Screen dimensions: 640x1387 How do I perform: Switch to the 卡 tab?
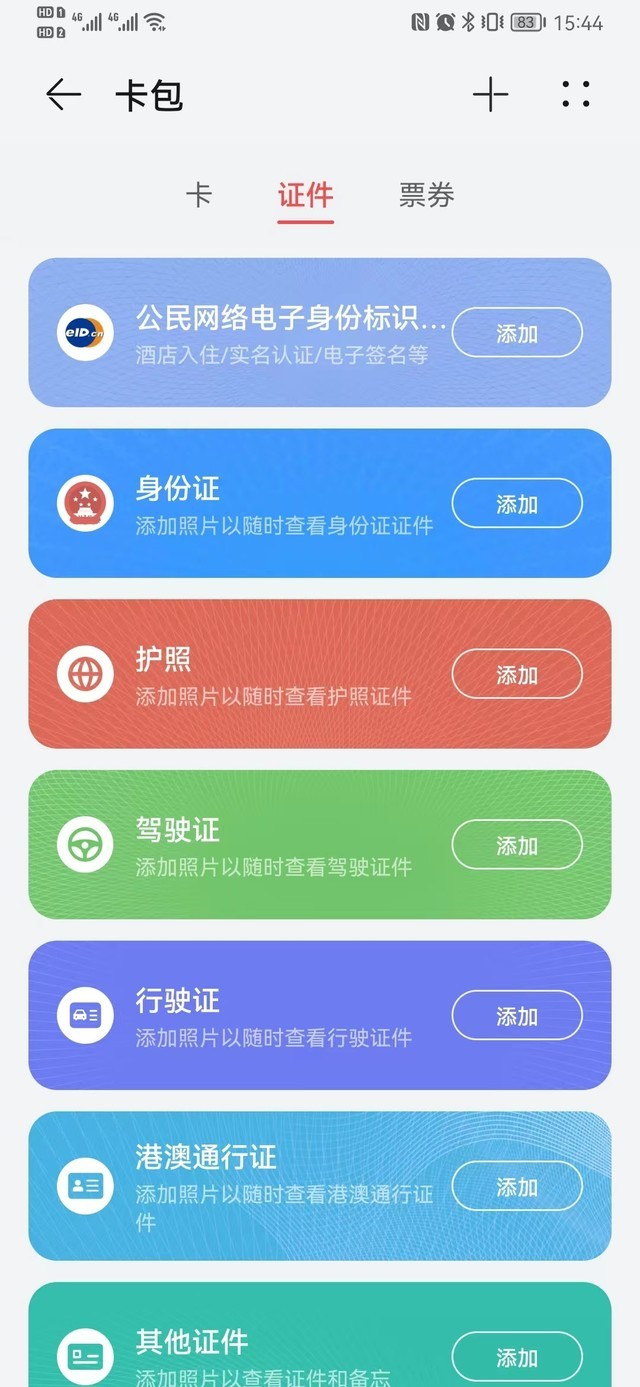199,195
